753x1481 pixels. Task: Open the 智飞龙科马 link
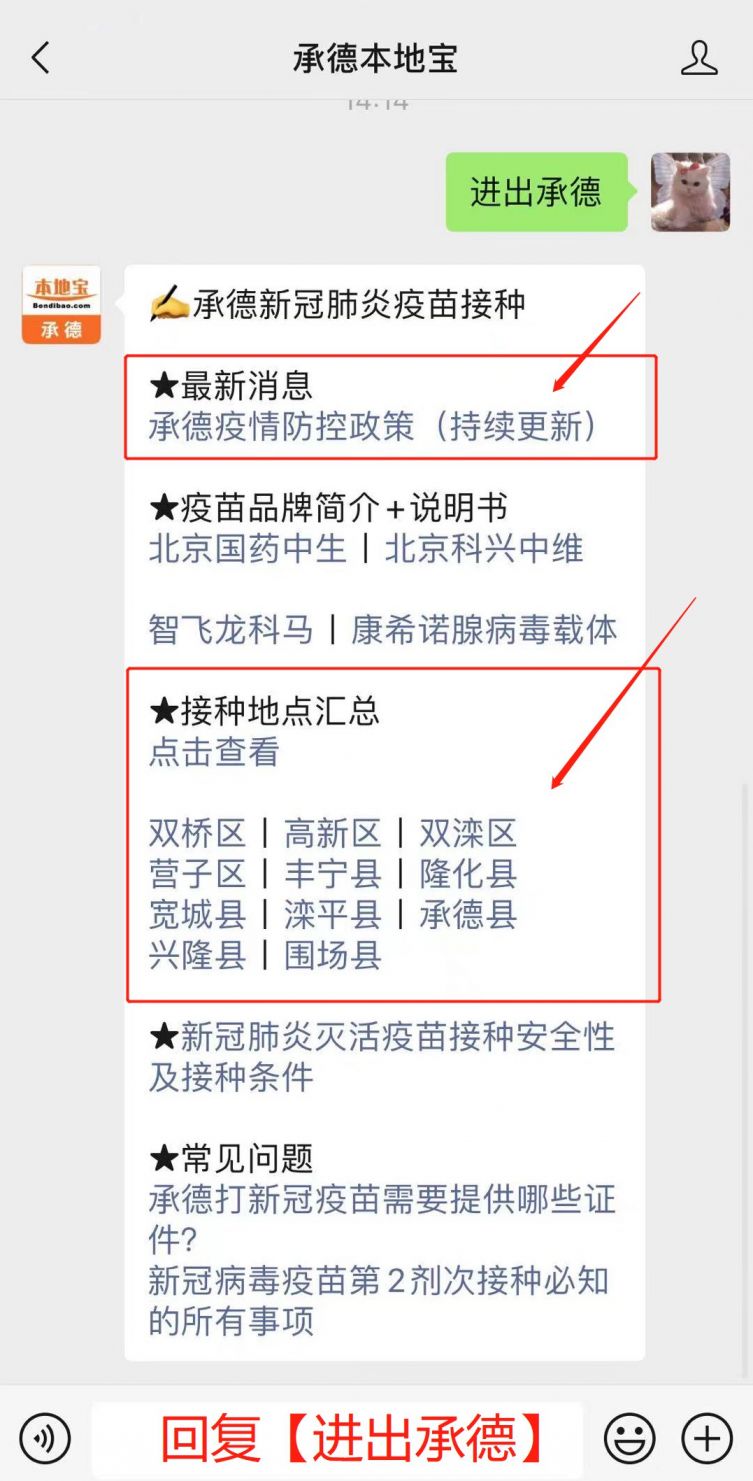tap(230, 630)
